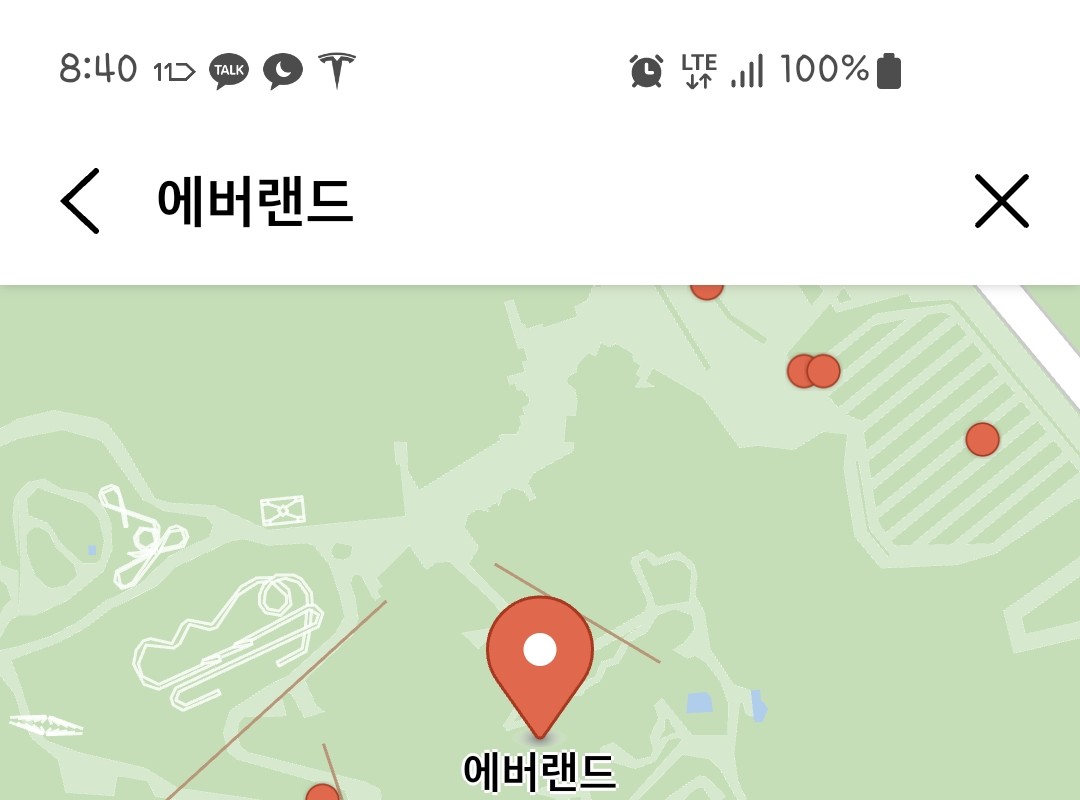This screenshot has height=800, width=1080.
Task: Clear the 에버랜드 search with X
Action: point(1001,201)
